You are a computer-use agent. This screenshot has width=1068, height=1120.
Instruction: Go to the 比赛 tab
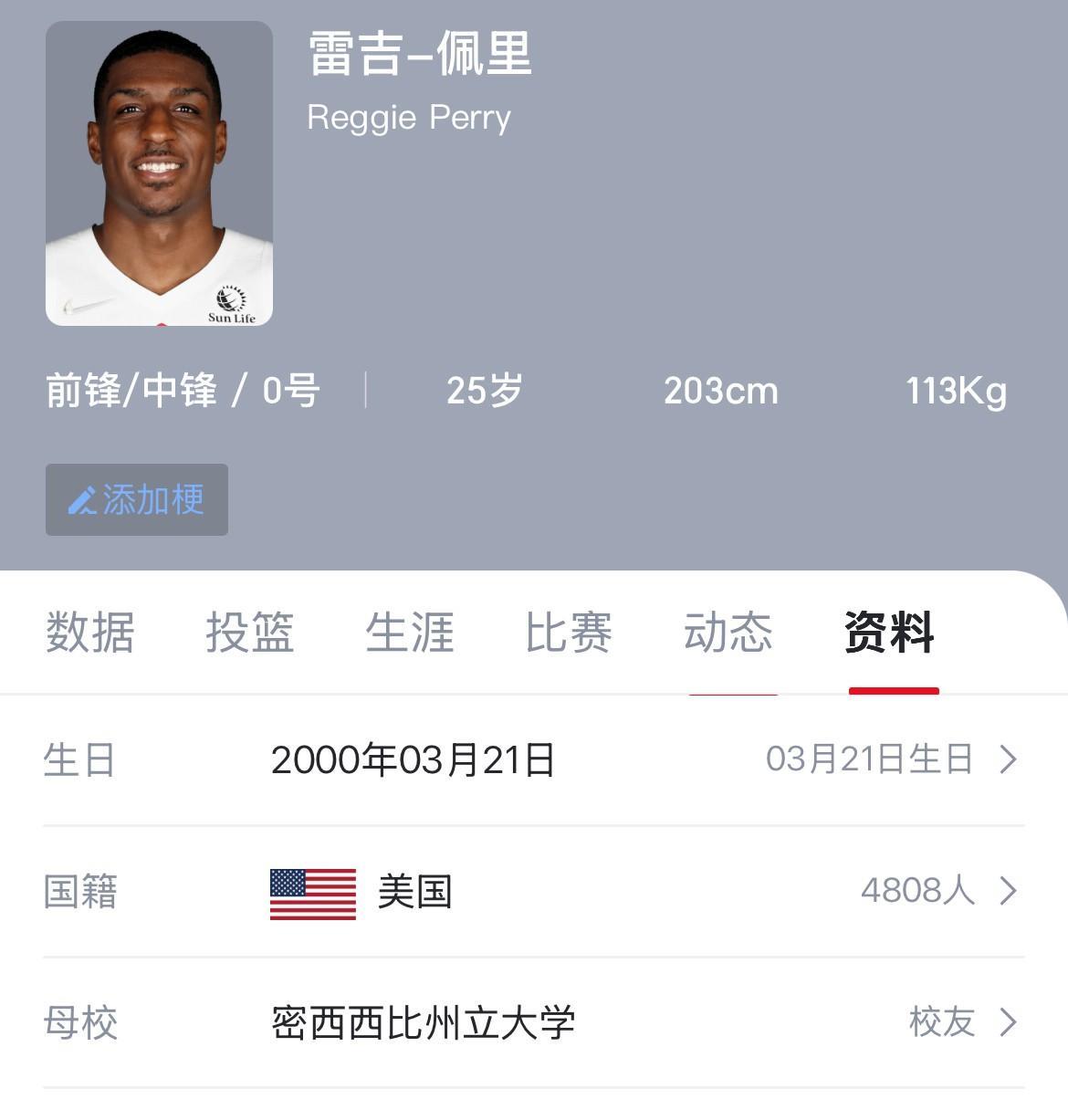pos(569,633)
